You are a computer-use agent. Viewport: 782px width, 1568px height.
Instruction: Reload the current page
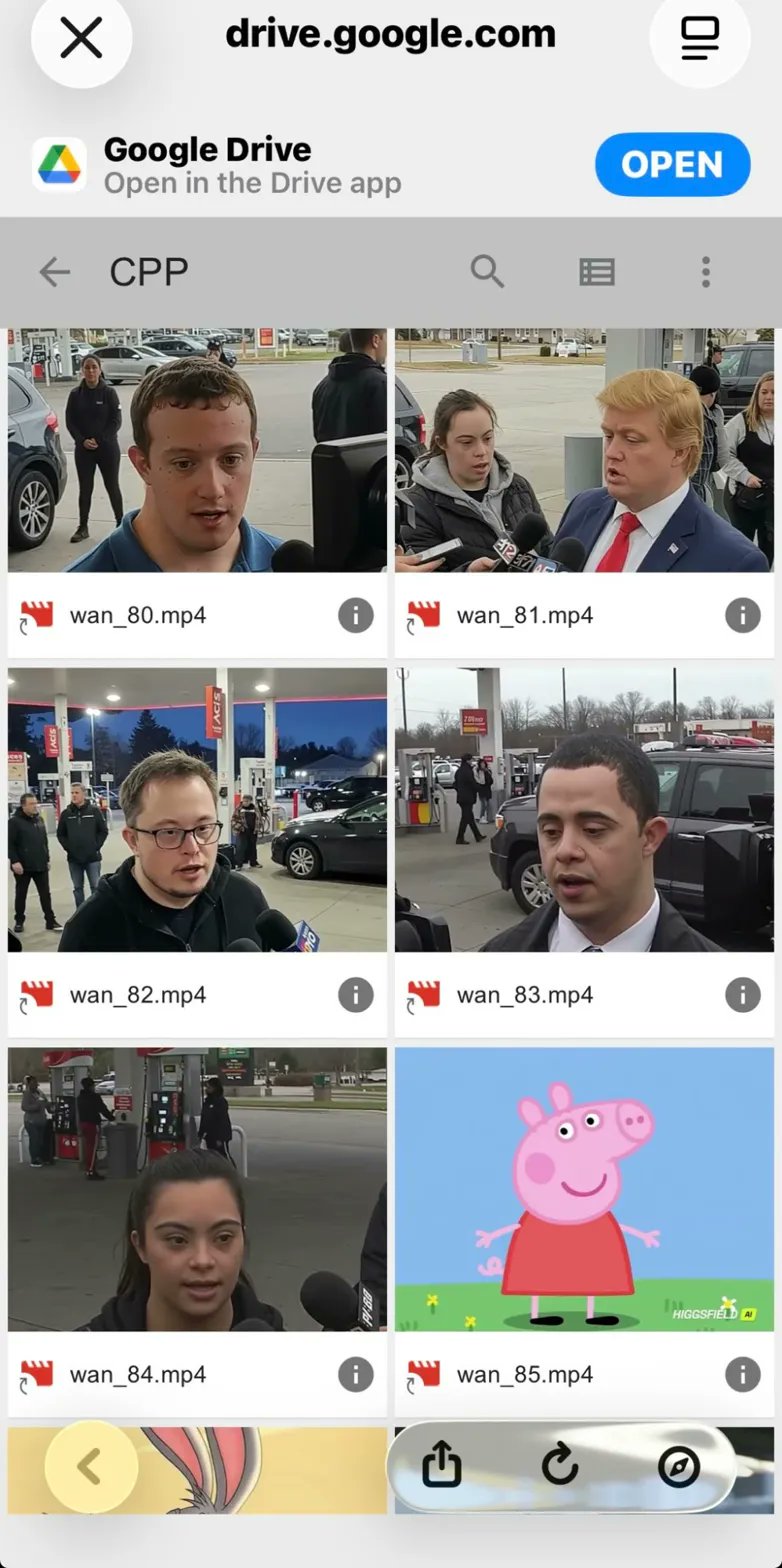click(x=560, y=1467)
